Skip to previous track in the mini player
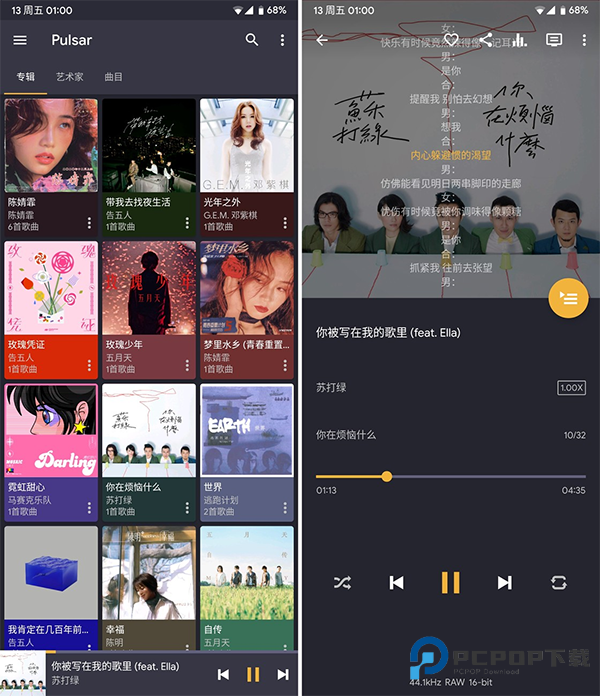 tap(224, 674)
